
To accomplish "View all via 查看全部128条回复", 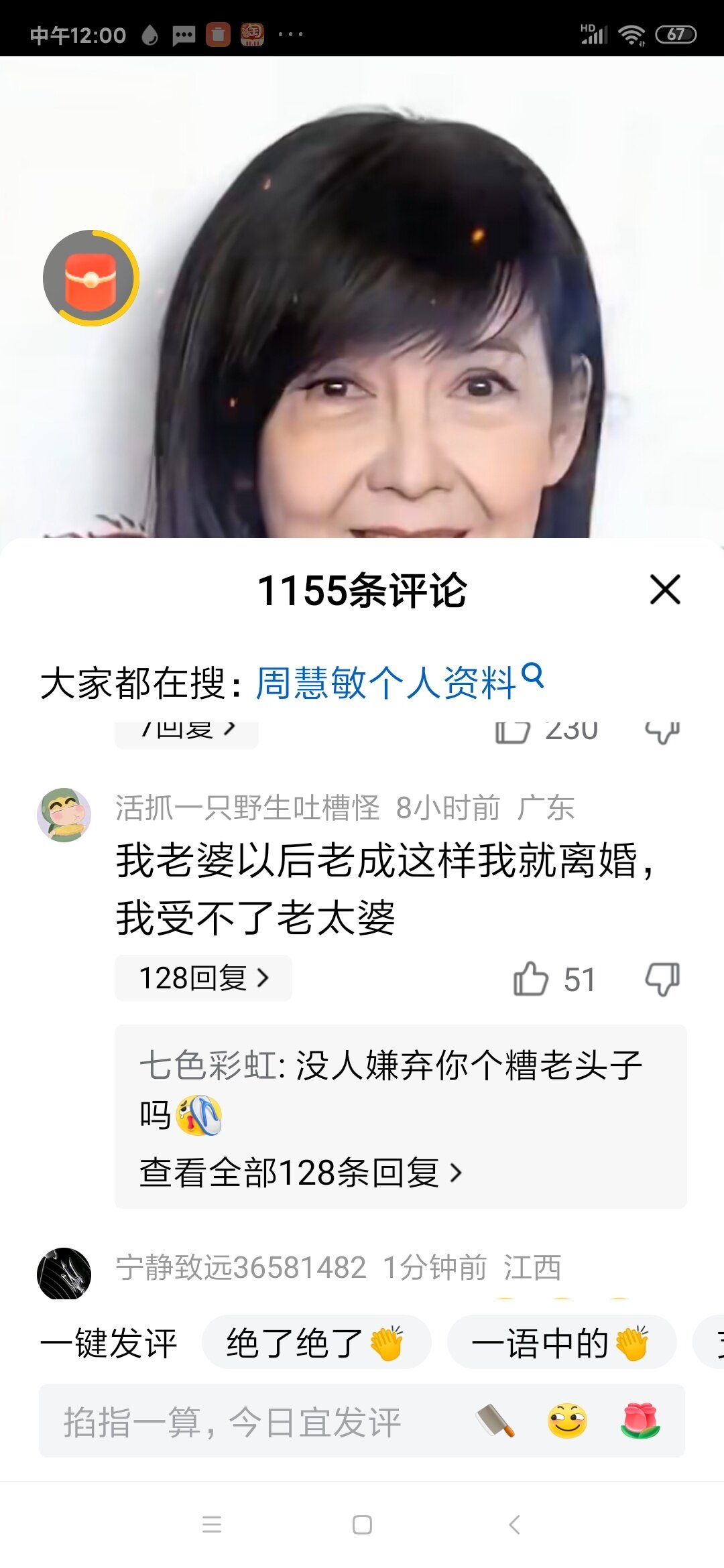I will point(300,1173).
